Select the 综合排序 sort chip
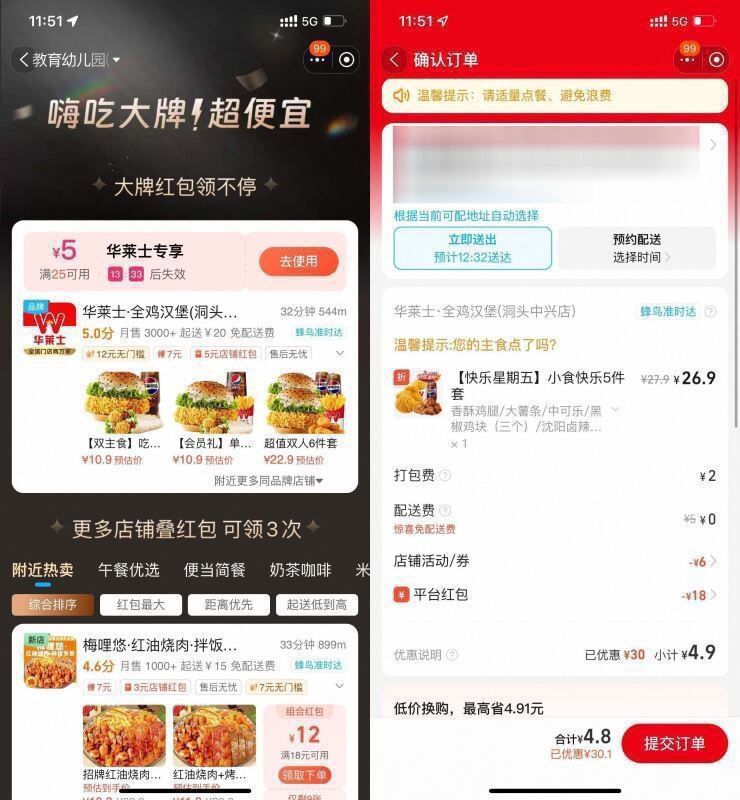Screen dimensions: 740x800 (53, 604)
